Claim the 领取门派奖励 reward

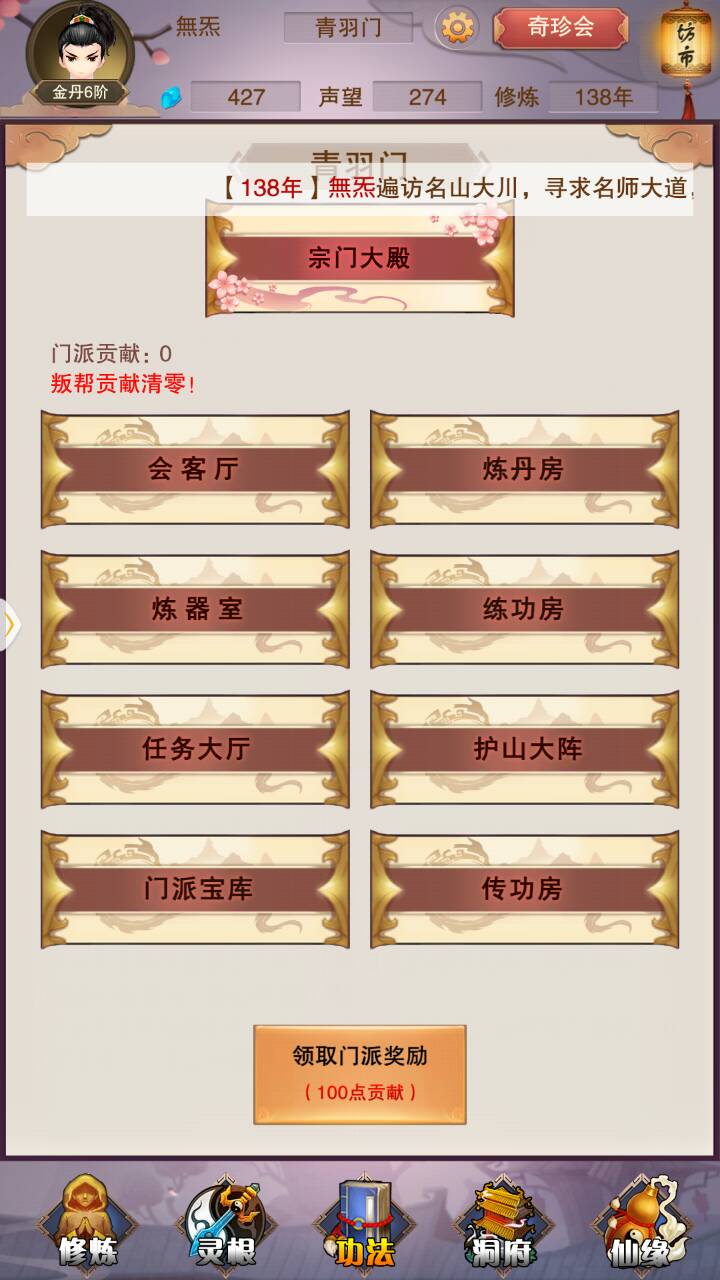360,1074
